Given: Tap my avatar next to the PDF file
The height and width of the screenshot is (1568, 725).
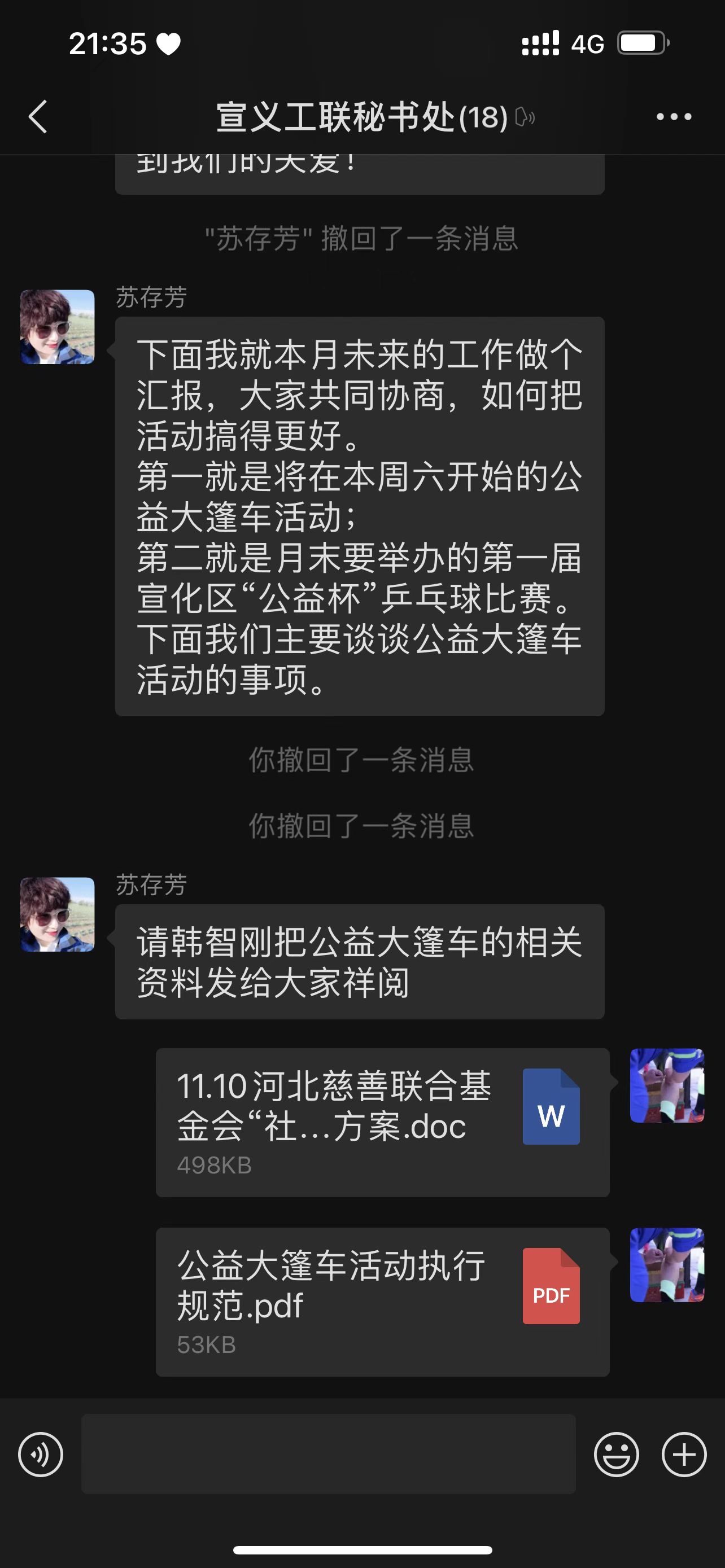Looking at the screenshot, I should (x=667, y=1265).
